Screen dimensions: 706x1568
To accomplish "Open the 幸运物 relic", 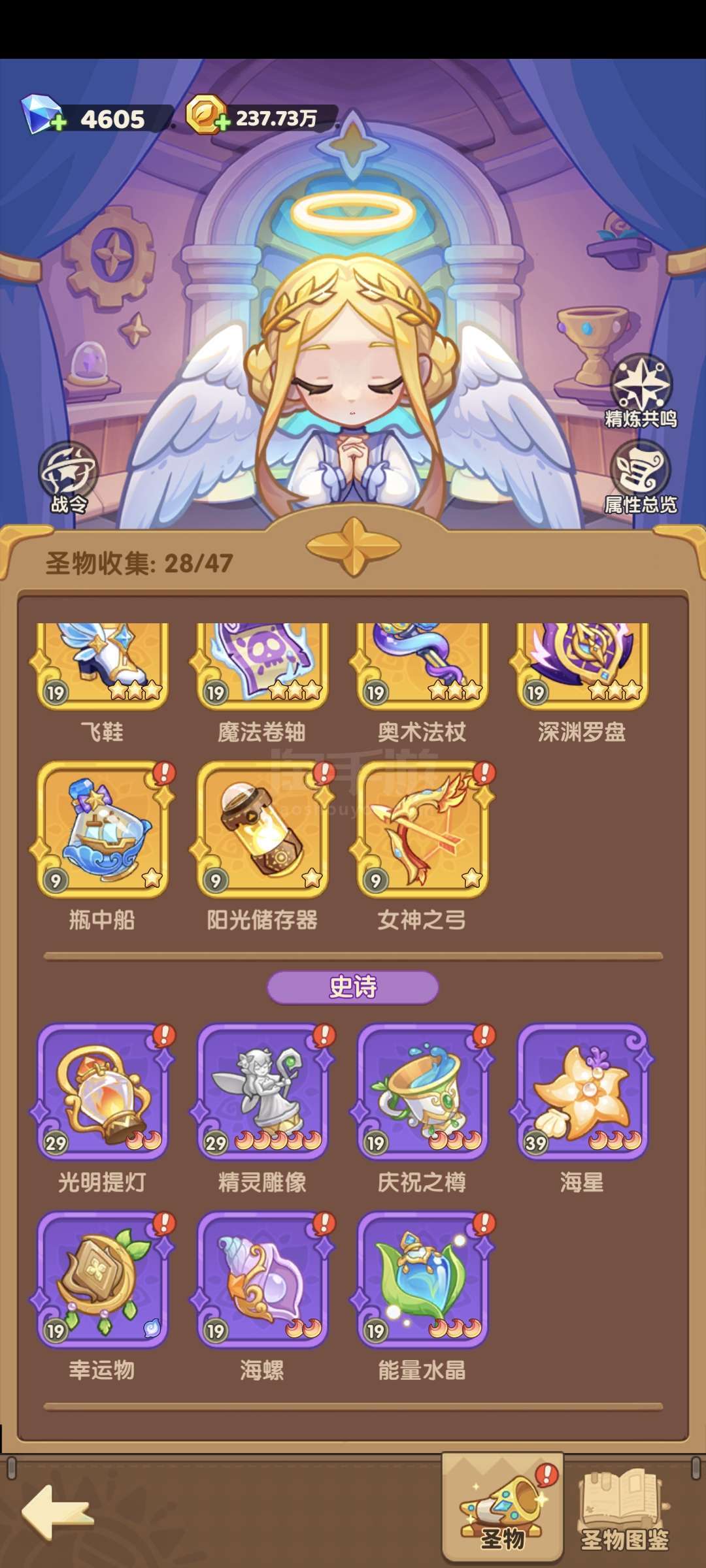I will coord(103,1280).
